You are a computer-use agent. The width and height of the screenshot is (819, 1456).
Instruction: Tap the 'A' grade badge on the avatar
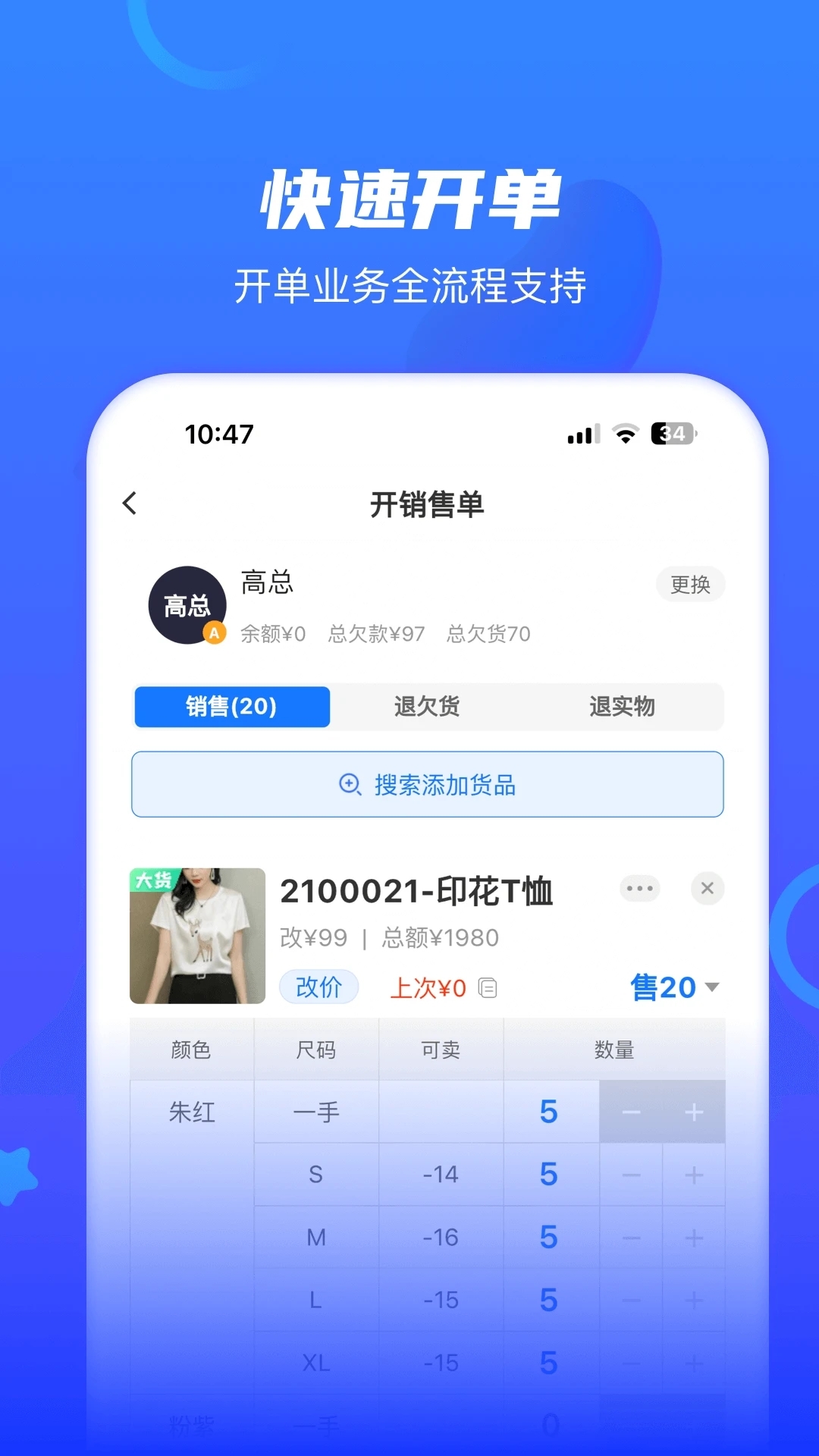pos(215,633)
